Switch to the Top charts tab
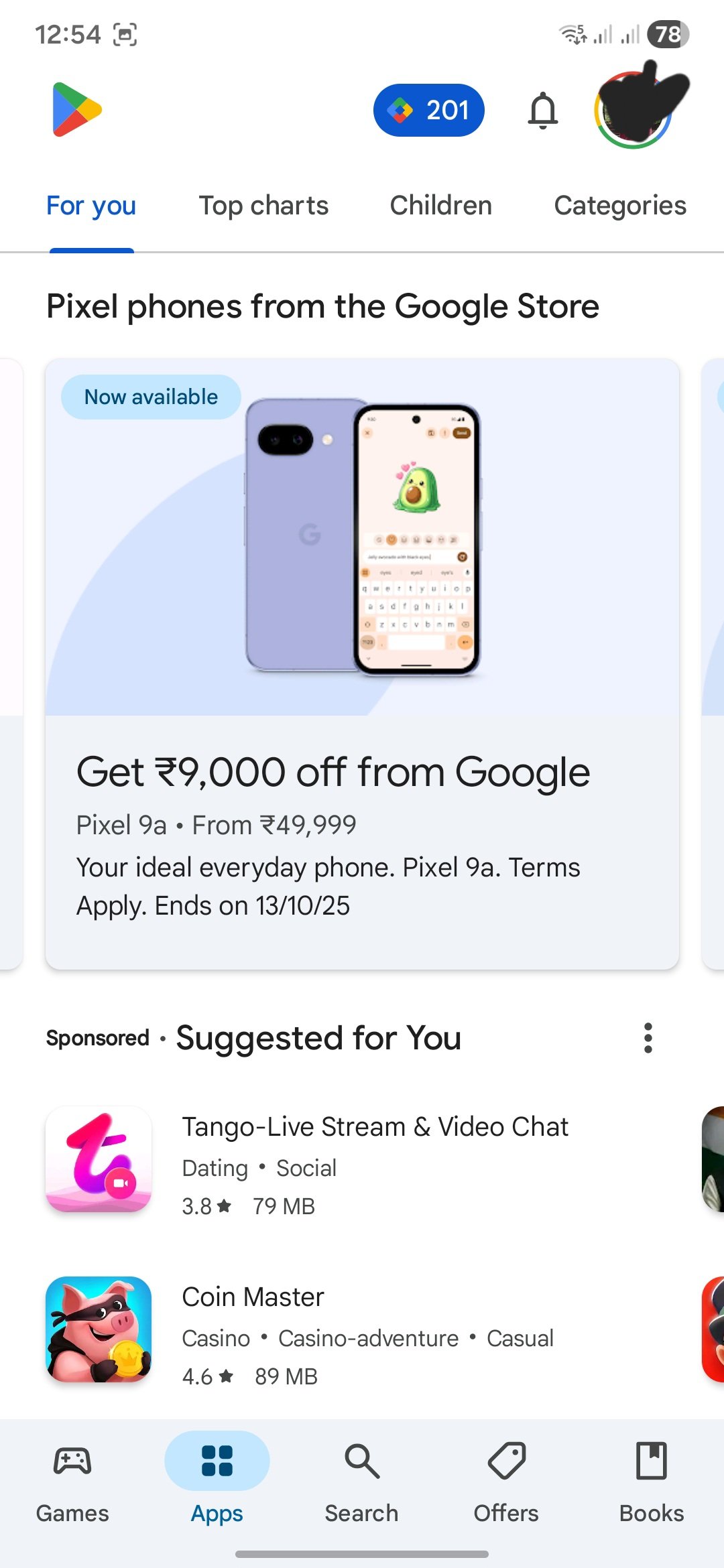The height and width of the screenshot is (1568, 724). click(x=263, y=206)
